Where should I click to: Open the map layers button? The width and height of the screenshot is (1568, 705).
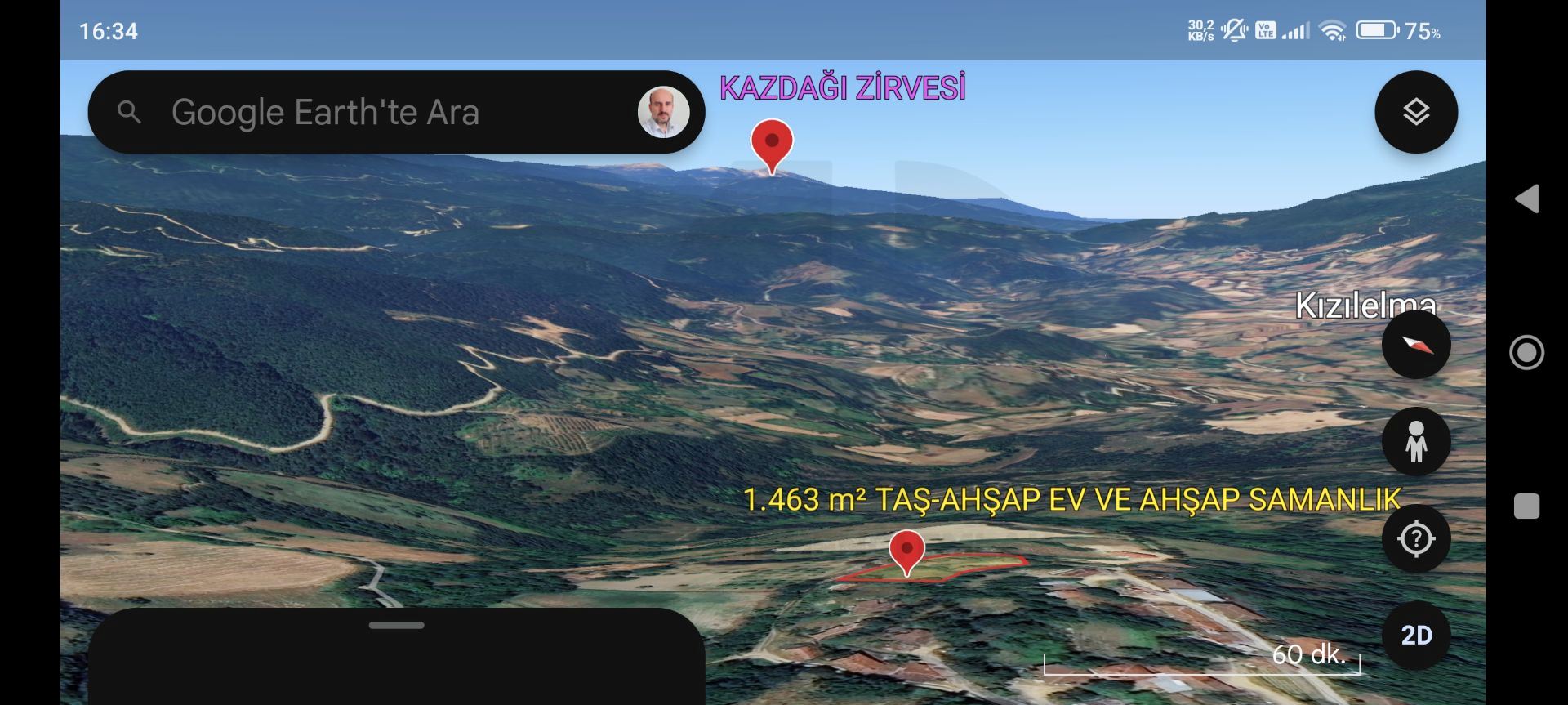coord(1415,112)
